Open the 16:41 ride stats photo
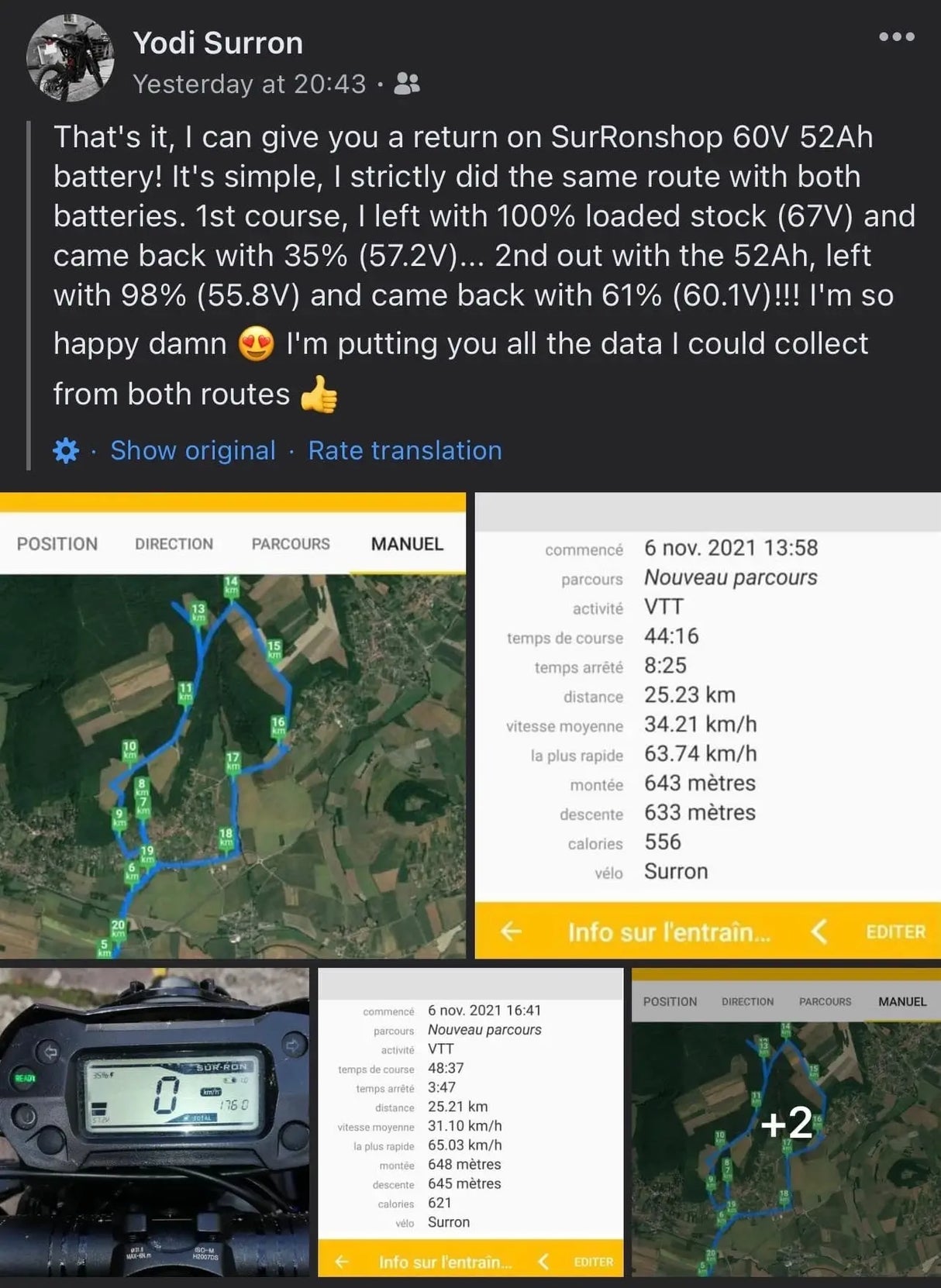 (470, 1121)
